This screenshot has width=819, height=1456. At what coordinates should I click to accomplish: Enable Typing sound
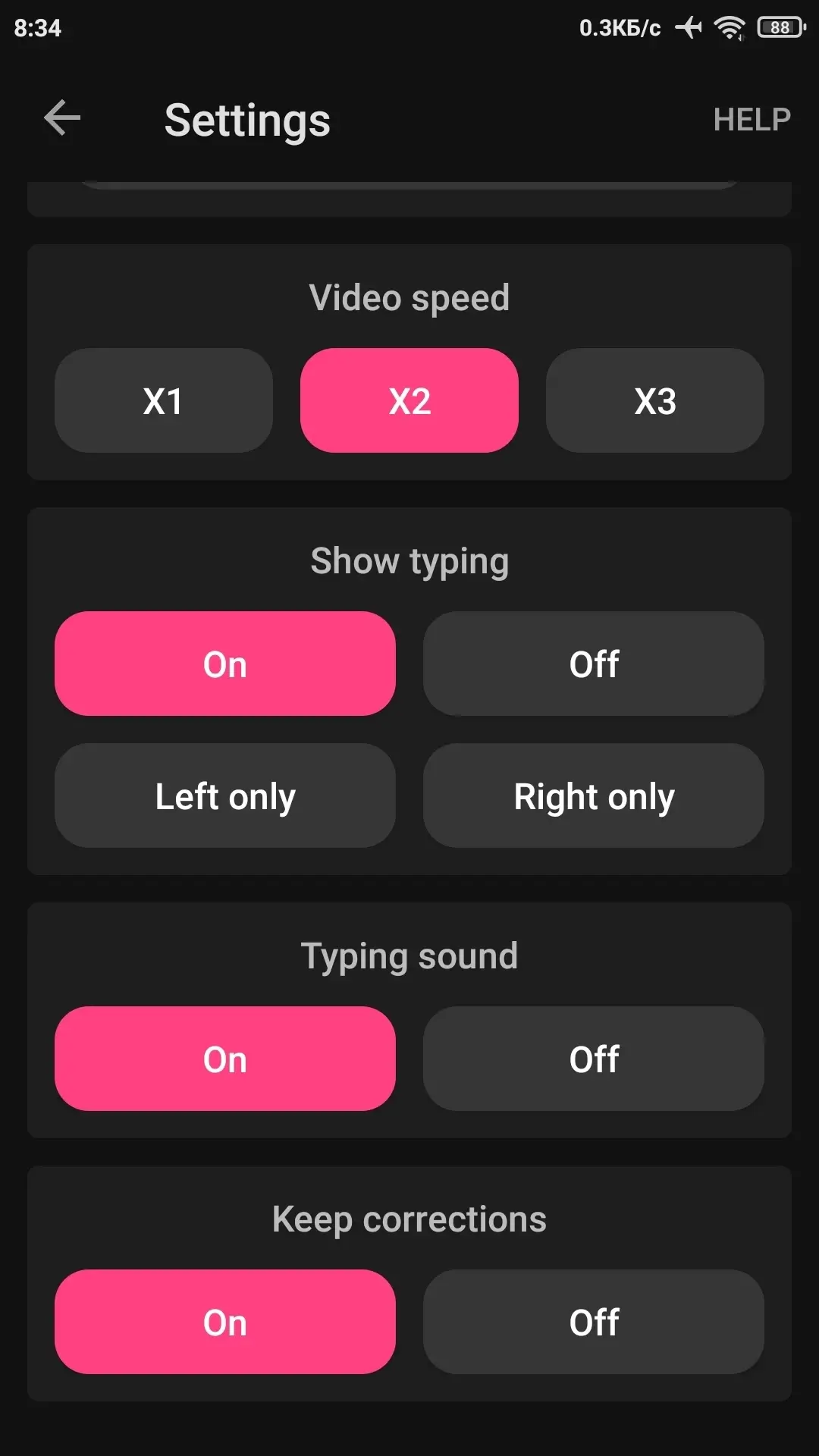[225, 1059]
